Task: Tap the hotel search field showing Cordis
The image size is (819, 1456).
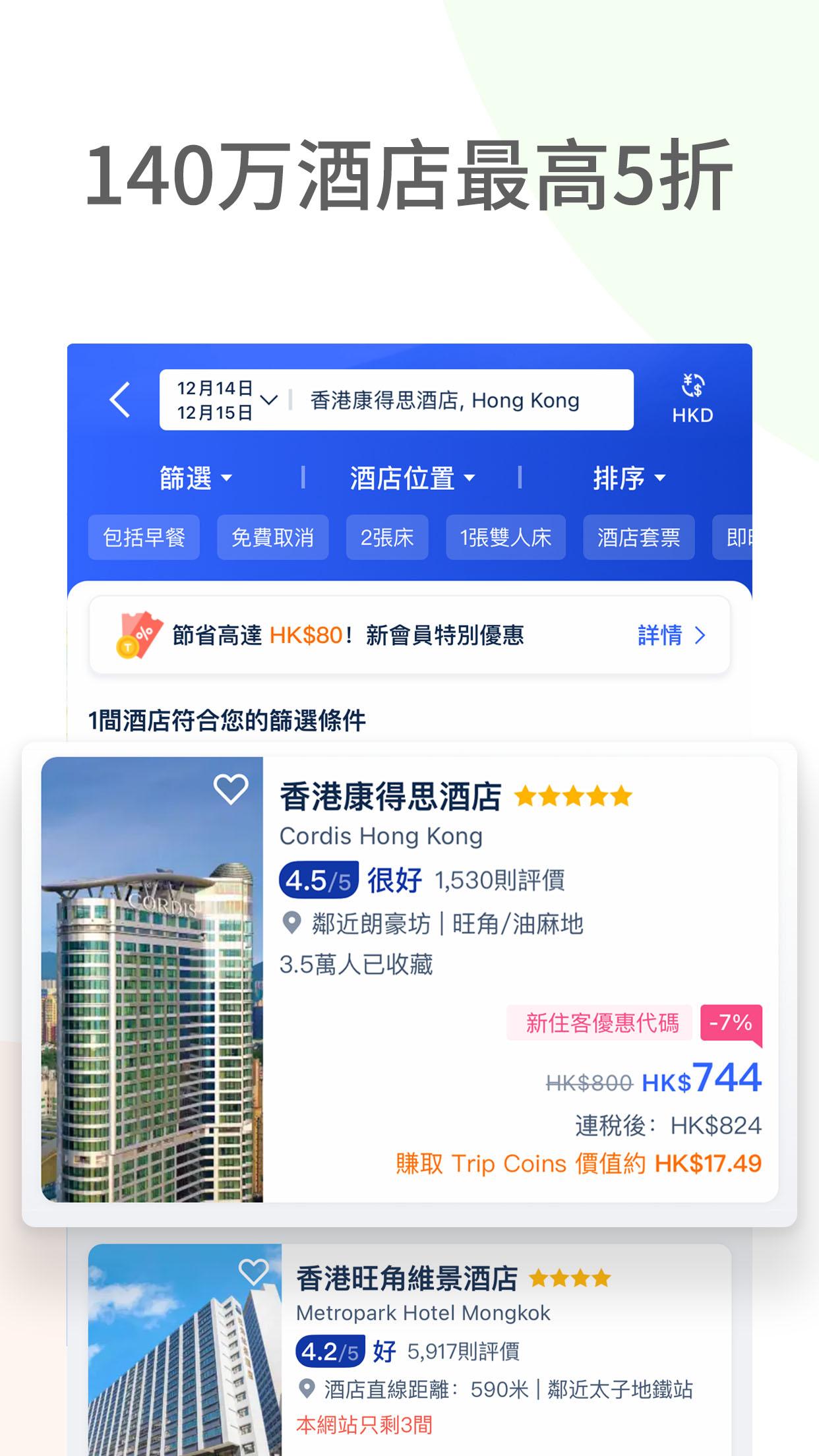Action: pyautogui.click(x=444, y=400)
